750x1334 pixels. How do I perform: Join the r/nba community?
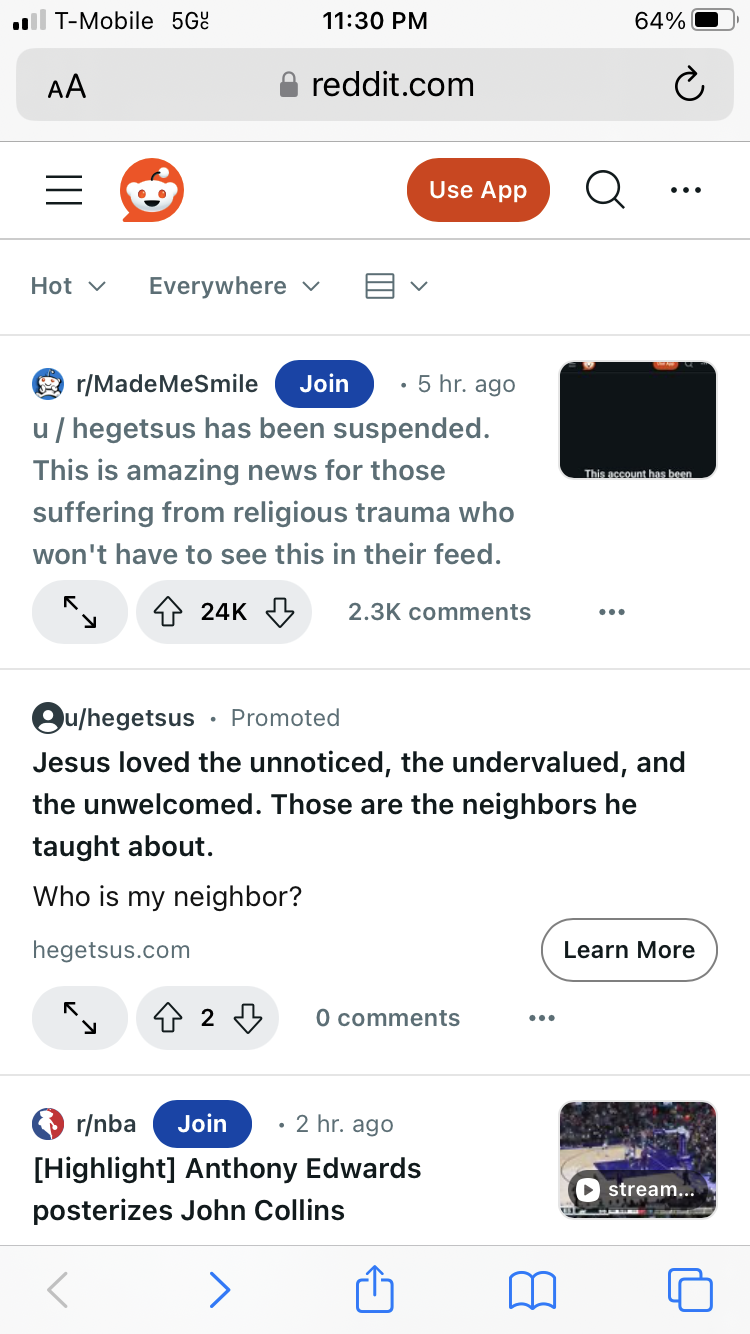tap(202, 1124)
